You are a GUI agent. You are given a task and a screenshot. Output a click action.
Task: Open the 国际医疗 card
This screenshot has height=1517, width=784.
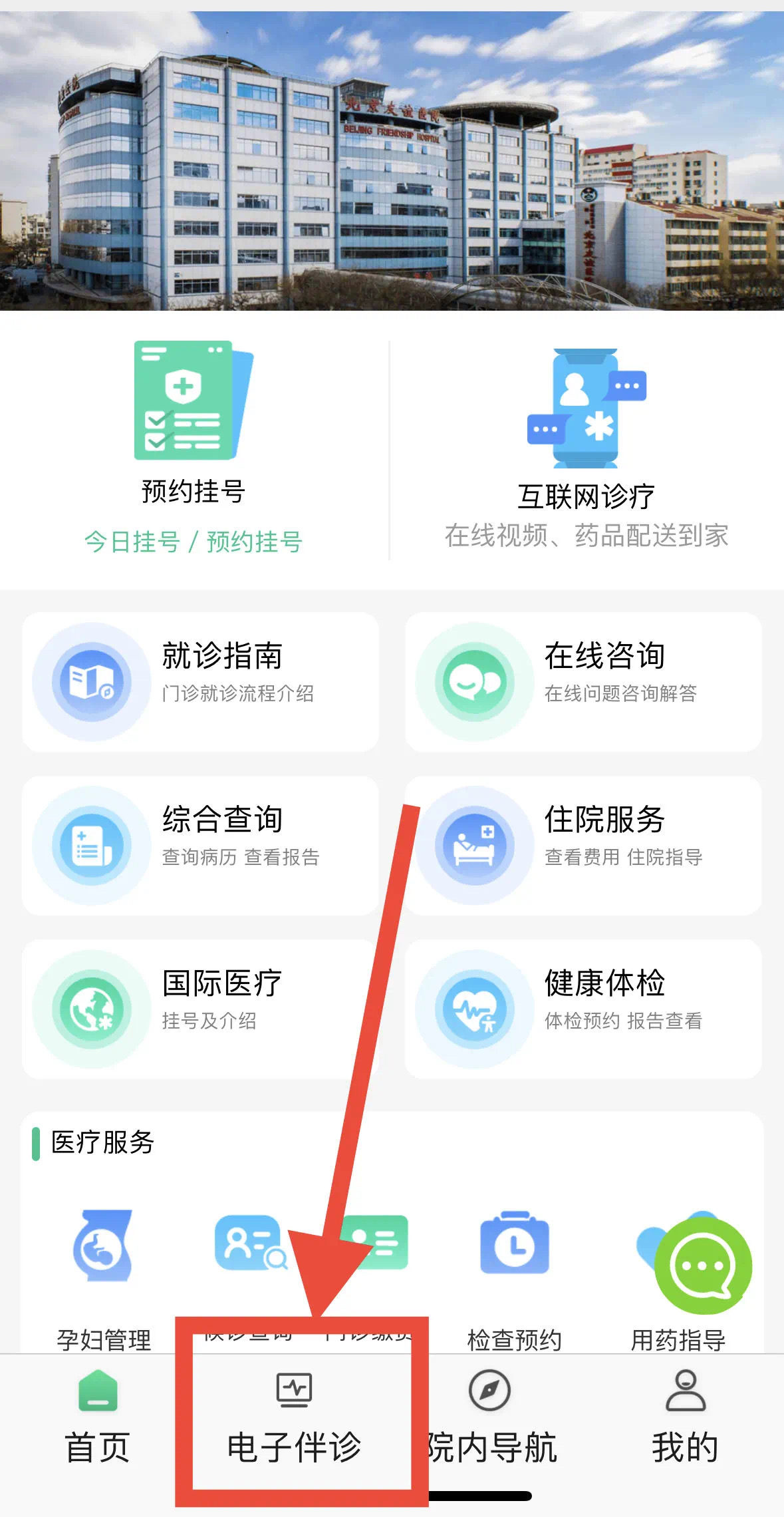click(200, 1009)
